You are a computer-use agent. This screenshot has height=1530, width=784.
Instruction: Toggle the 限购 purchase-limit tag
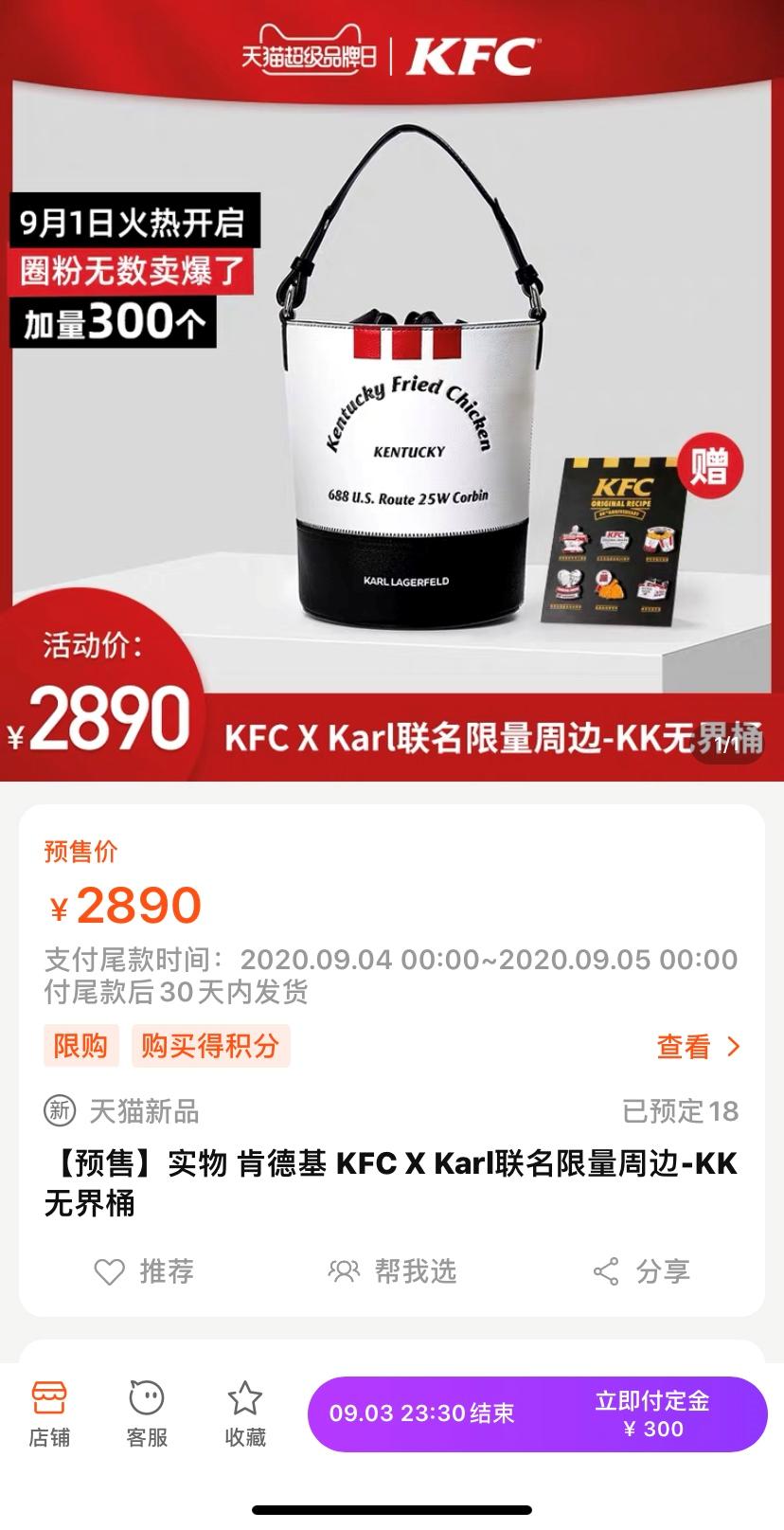click(80, 1046)
